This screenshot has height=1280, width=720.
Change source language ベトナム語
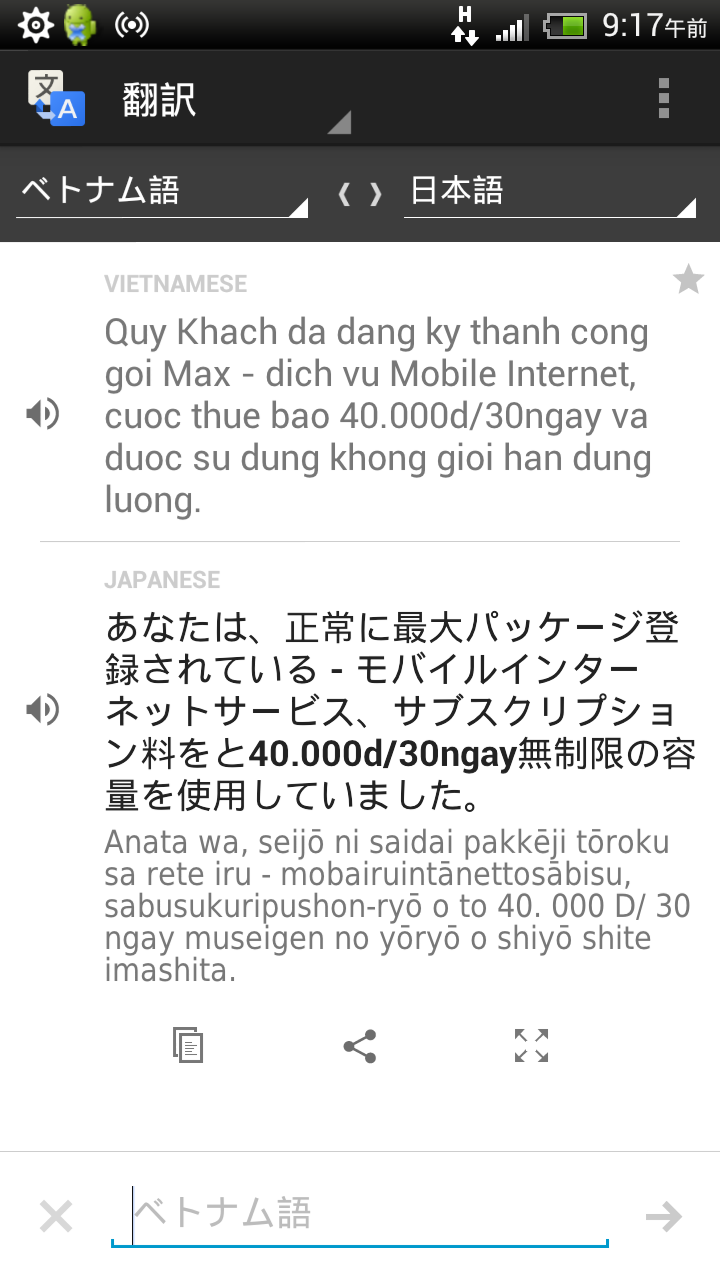tap(162, 190)
